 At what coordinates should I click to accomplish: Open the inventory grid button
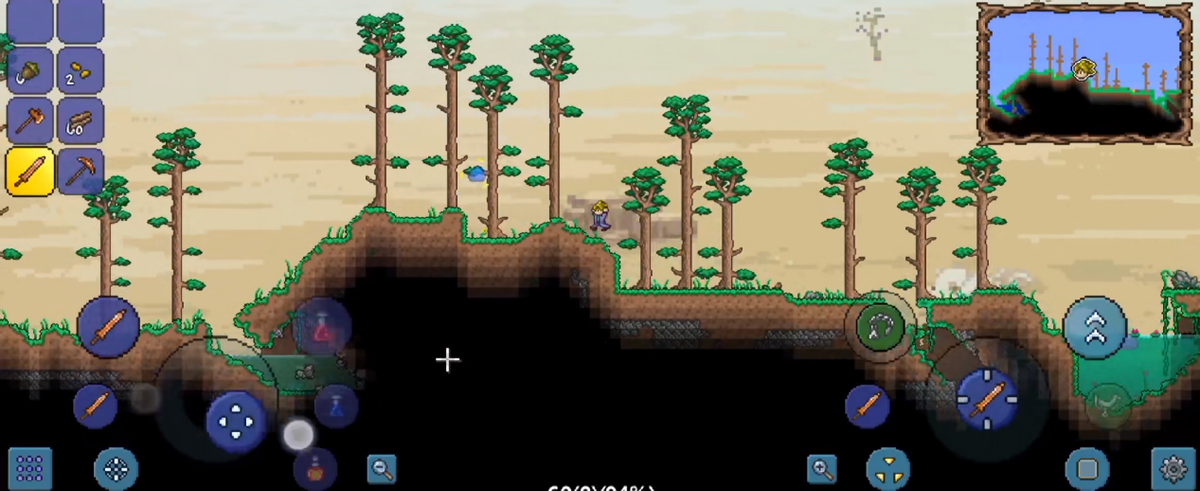(x=29, y=467)
